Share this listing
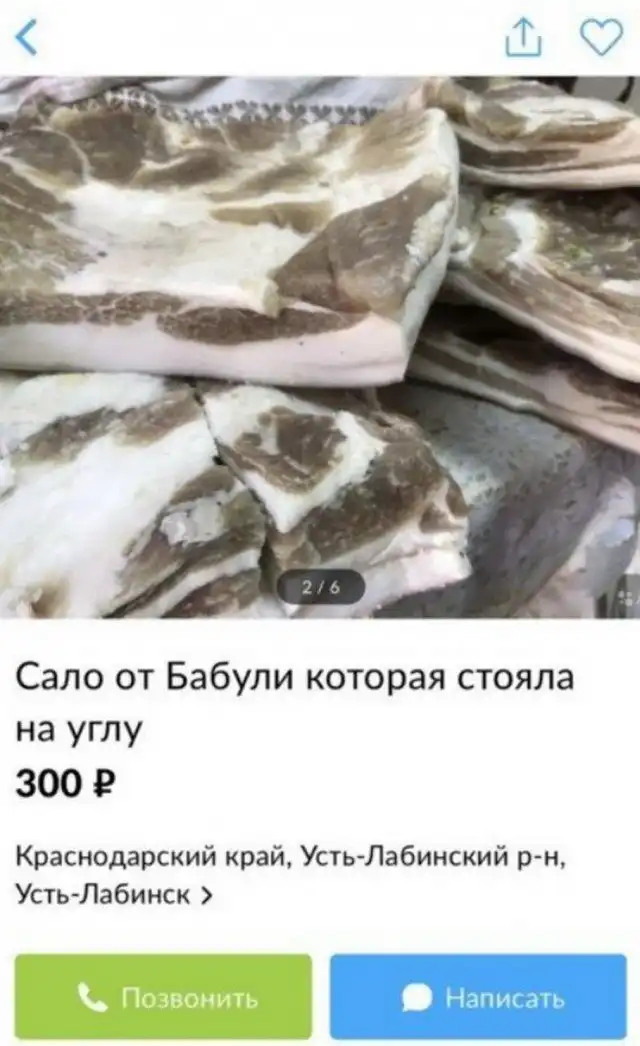 [x=524, y=38]
